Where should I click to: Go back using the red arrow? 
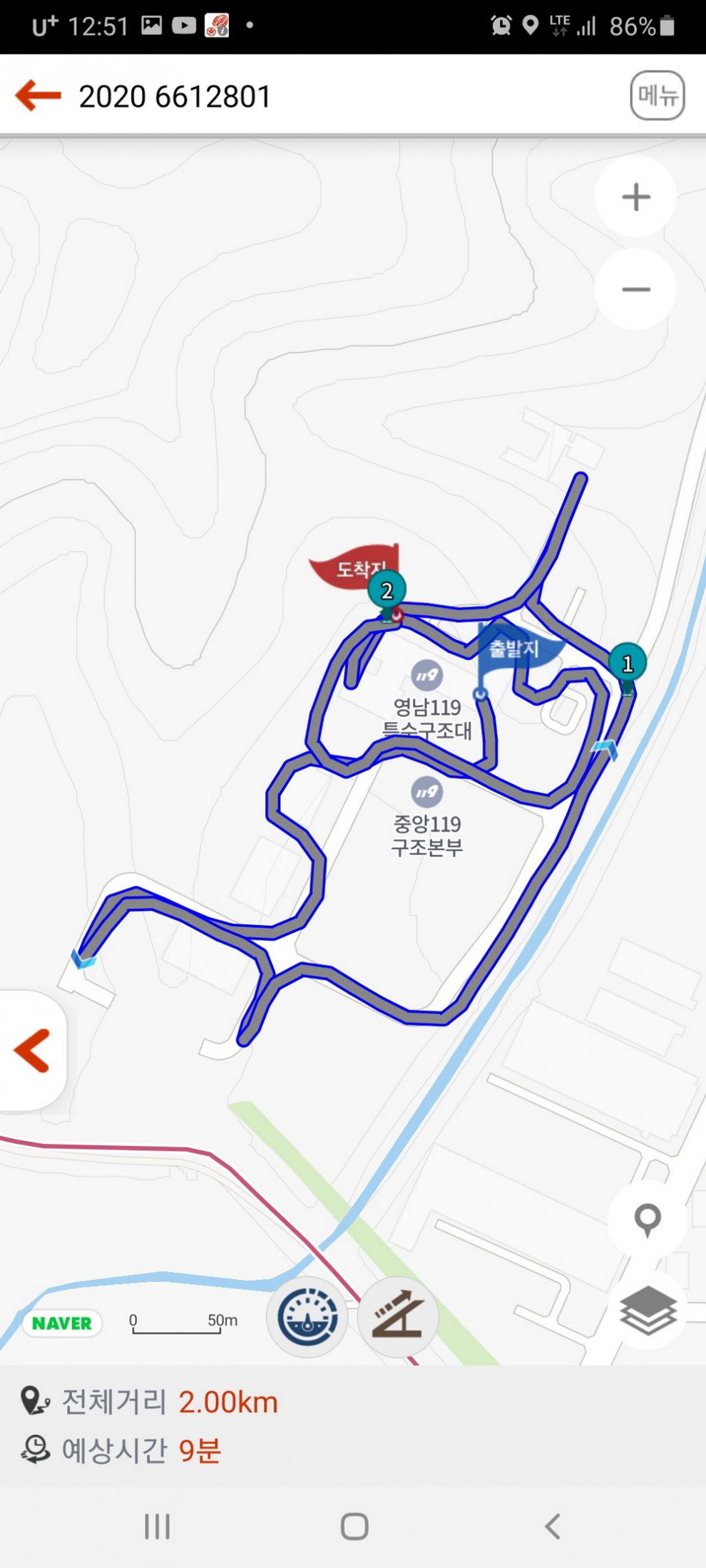39,96
